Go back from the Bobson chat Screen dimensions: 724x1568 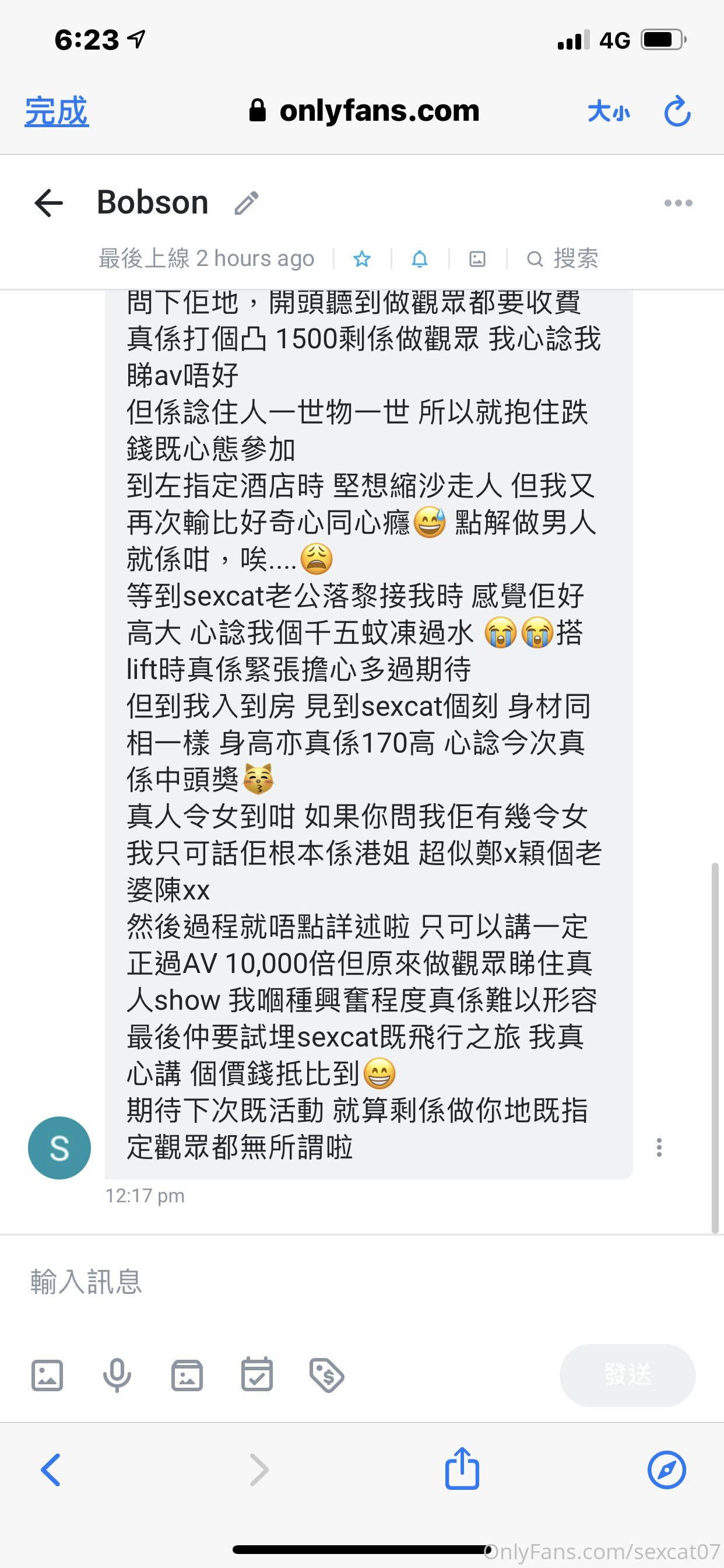click(x=48, y=202)
